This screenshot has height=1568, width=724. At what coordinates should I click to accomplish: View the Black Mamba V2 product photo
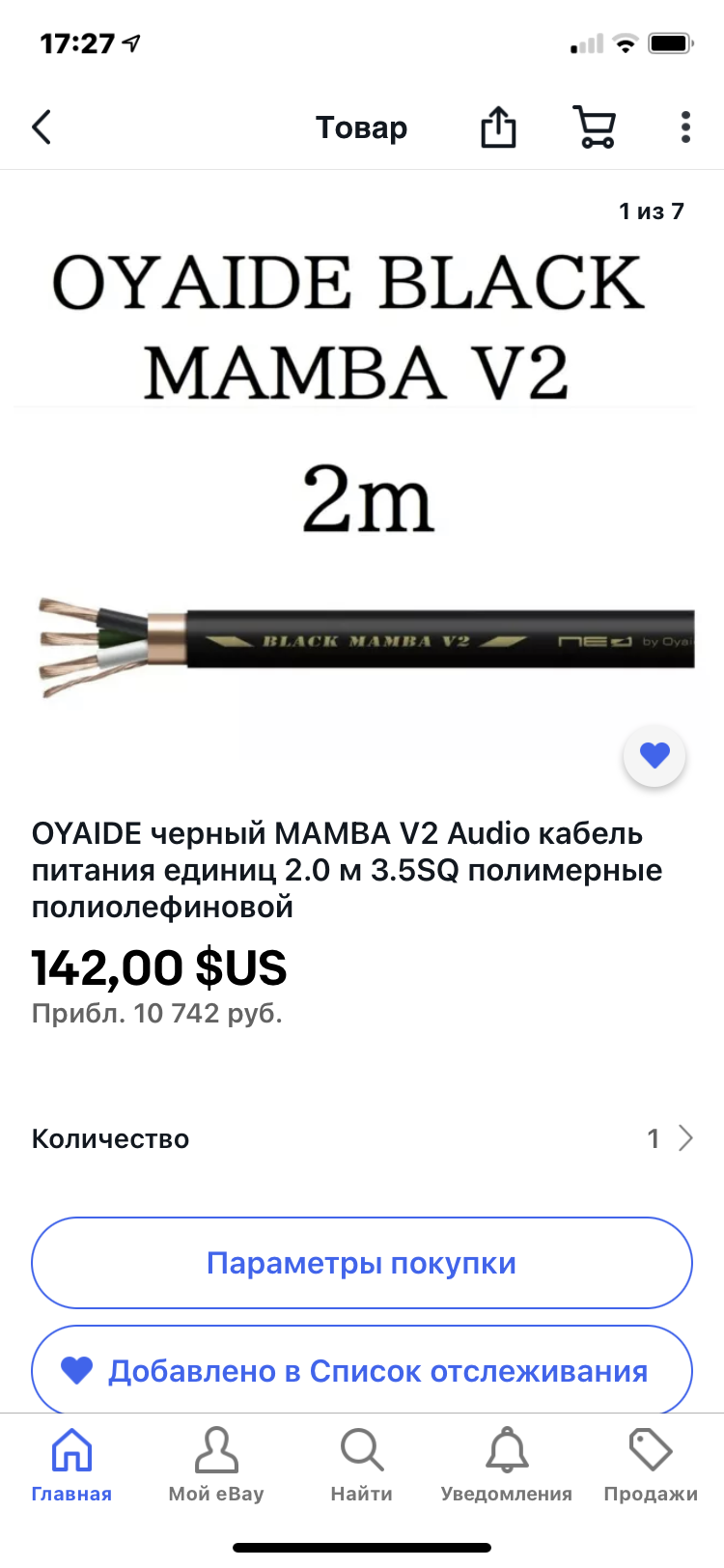click(362, 483)
